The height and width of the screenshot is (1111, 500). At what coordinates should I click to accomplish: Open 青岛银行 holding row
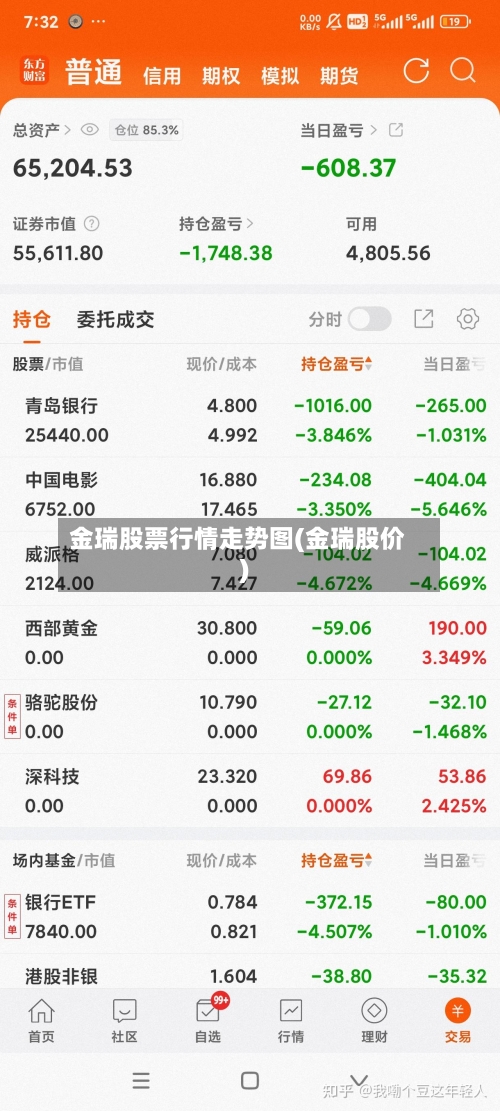point(250,420)
